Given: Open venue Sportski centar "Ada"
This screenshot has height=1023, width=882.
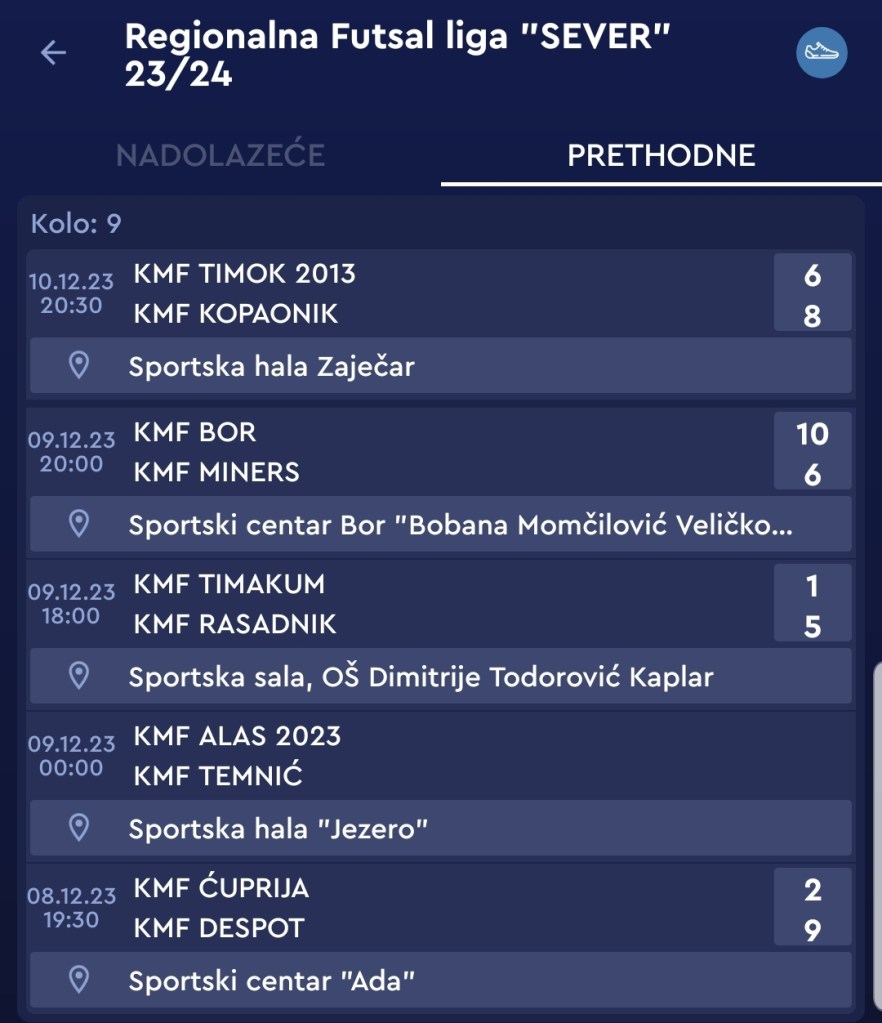Looking at the screenshot, I should (x=440, y=980).
